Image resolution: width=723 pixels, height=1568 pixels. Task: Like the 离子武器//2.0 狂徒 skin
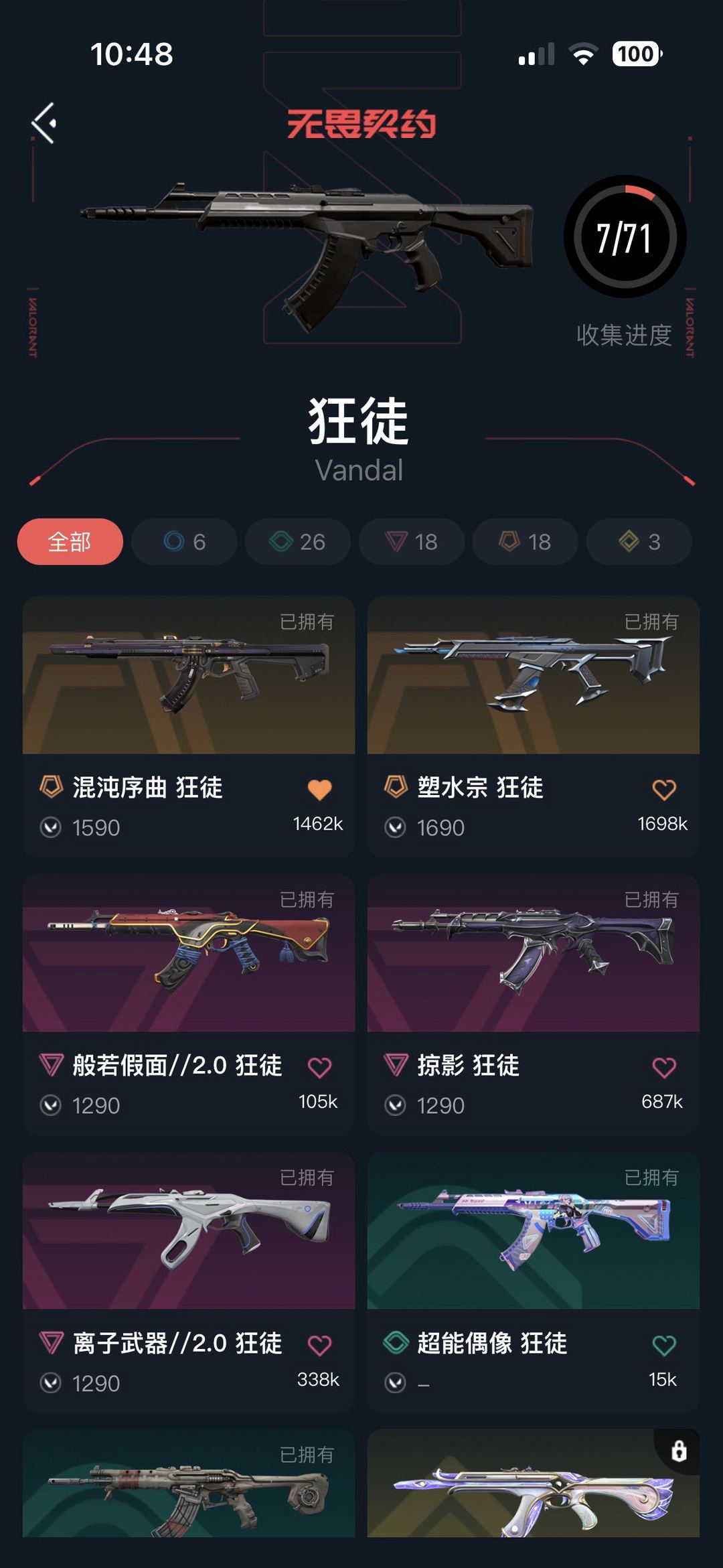tap(319, 1346)
